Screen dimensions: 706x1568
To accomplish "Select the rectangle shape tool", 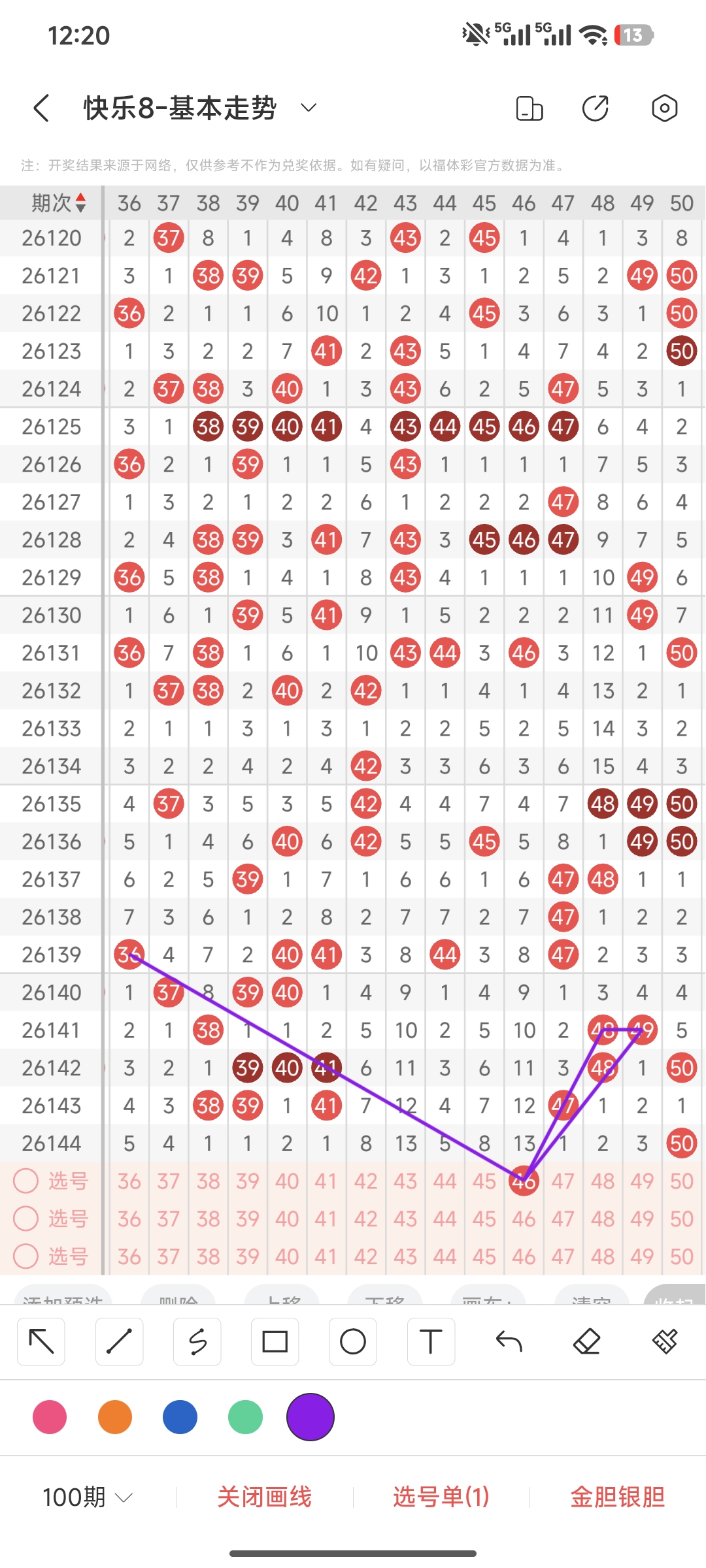I will pos(275,1342).
